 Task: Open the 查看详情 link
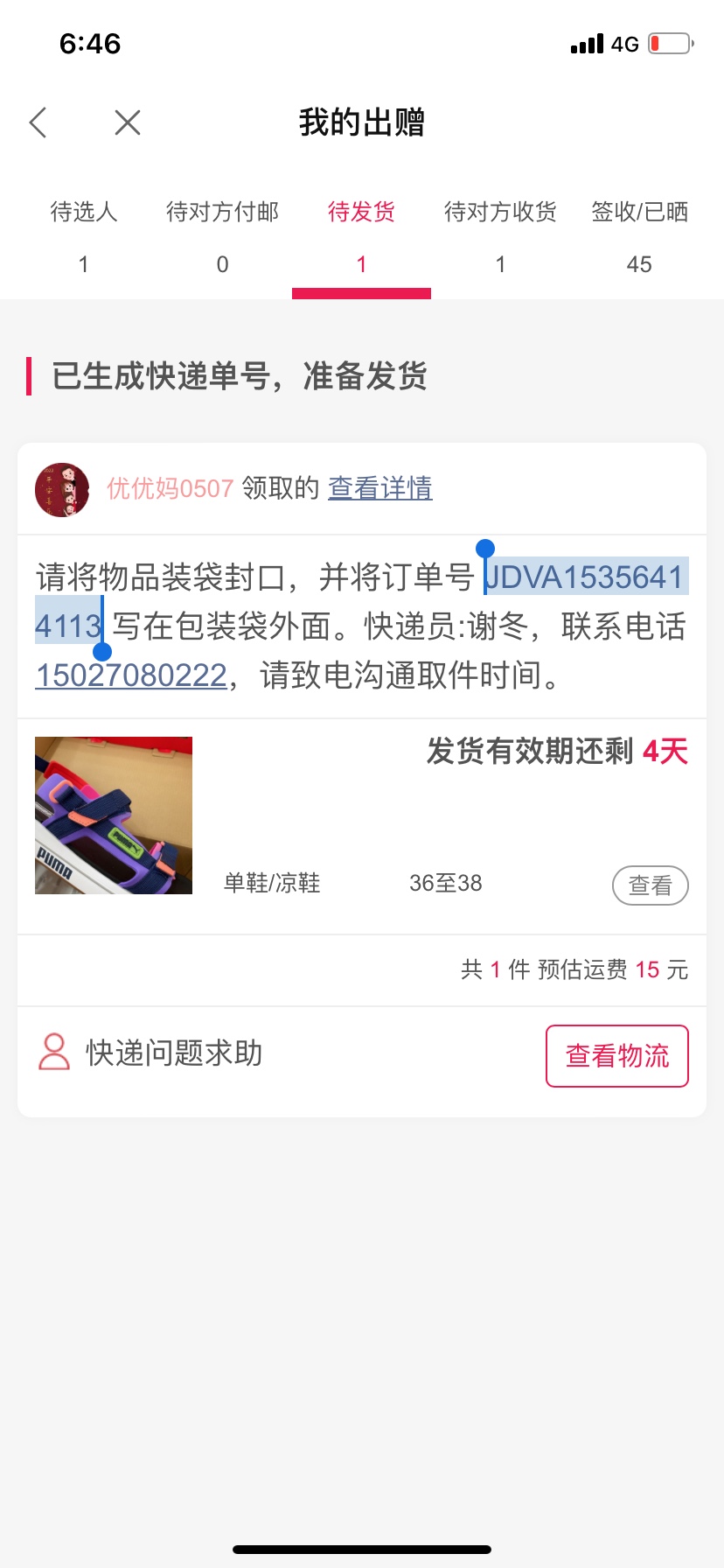[379, 488]
